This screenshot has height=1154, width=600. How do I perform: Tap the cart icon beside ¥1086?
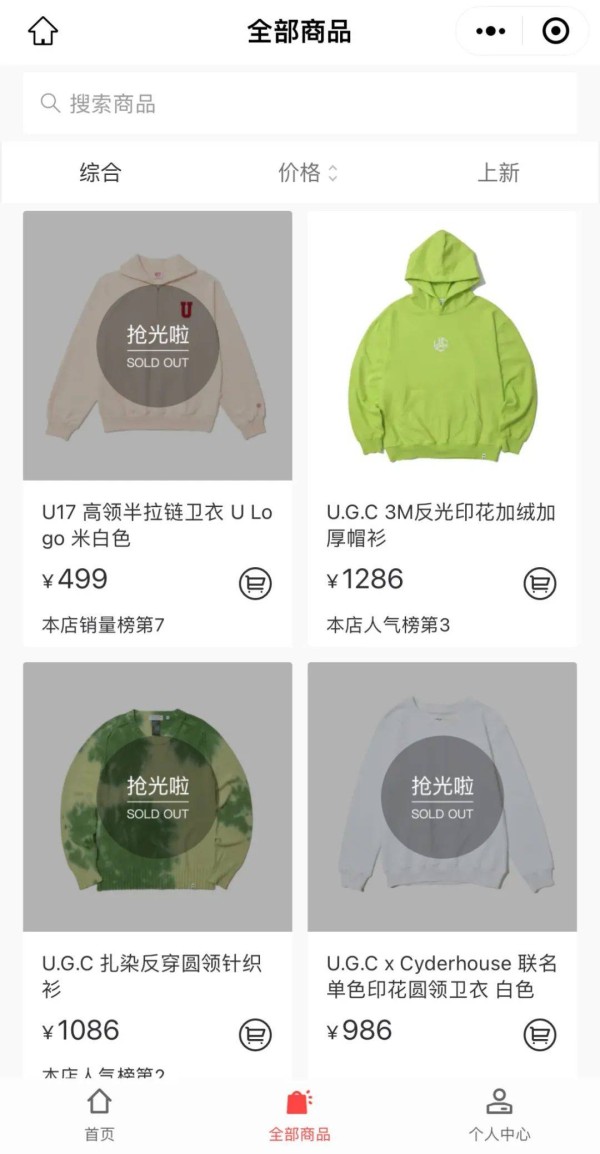(x=255, y=1034)
